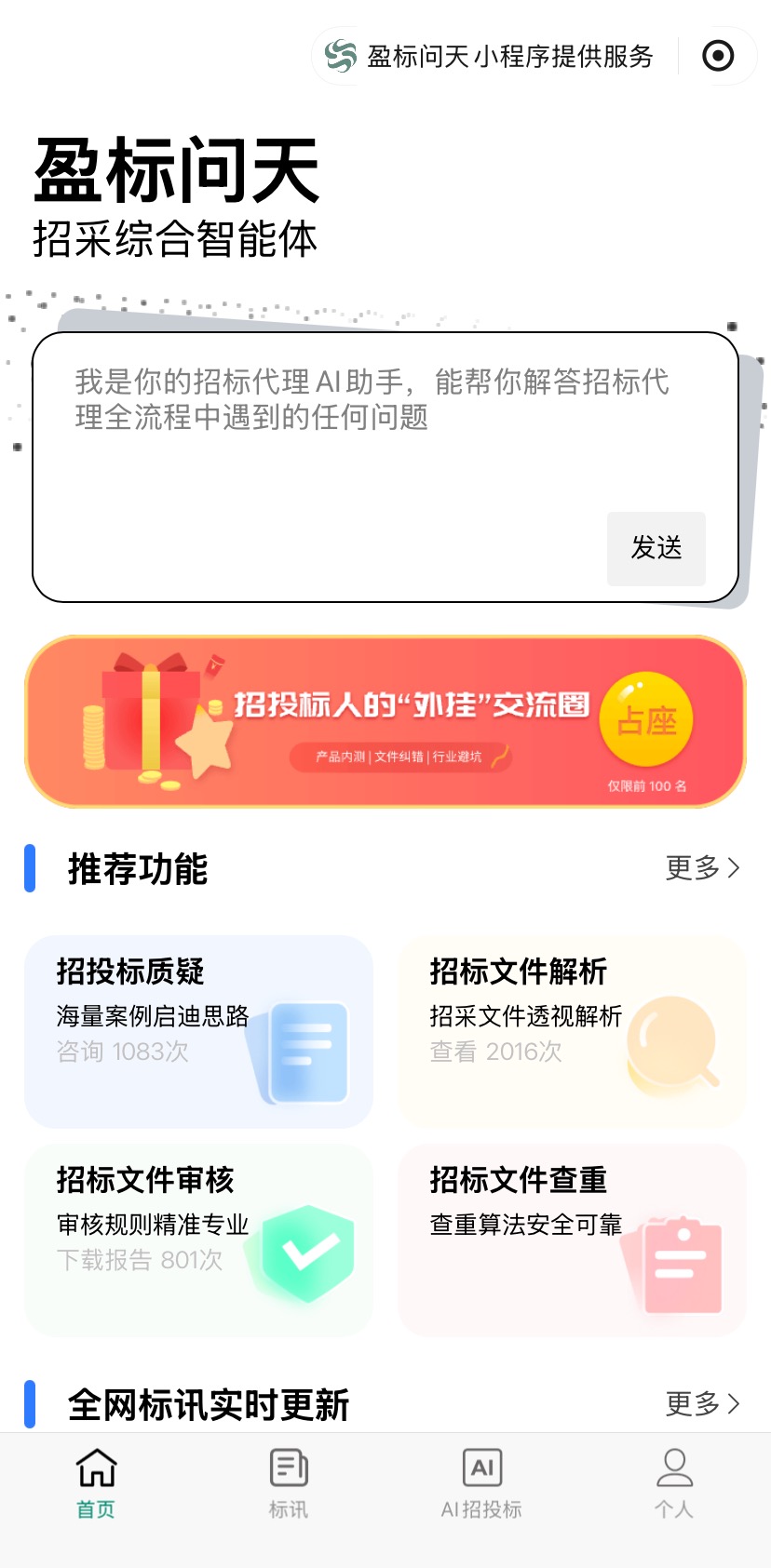771x1568 pixels.
Task: Open 更多 next to 全网标讯实时更新
Action: (x=702, y=1403)
